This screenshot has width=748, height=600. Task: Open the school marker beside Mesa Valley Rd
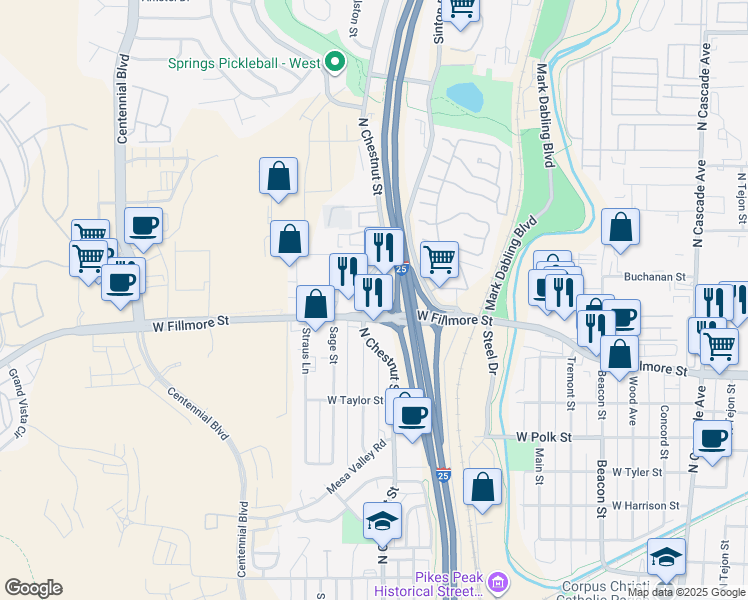tap(381, 521)
